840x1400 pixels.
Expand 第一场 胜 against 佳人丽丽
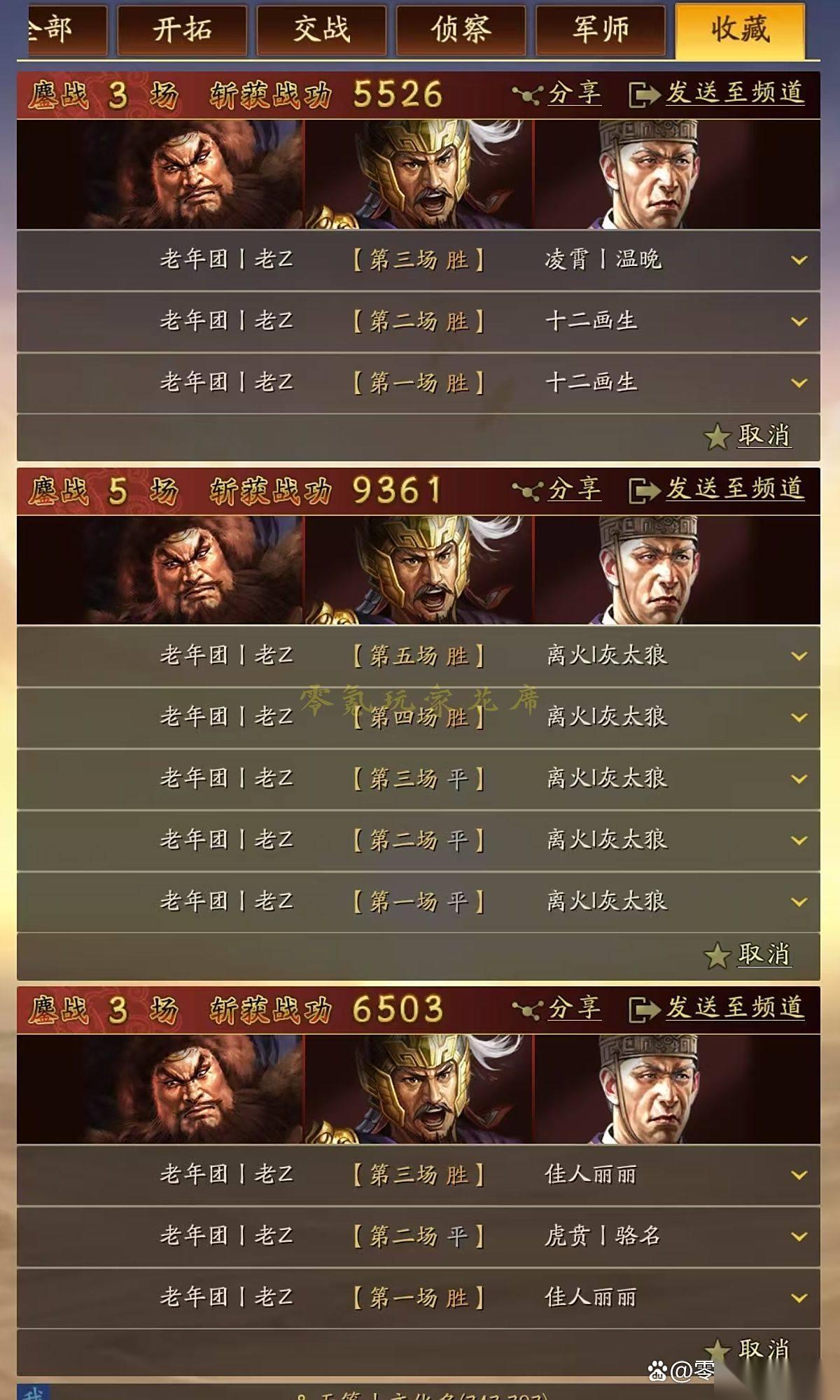tap(799, 1298)
